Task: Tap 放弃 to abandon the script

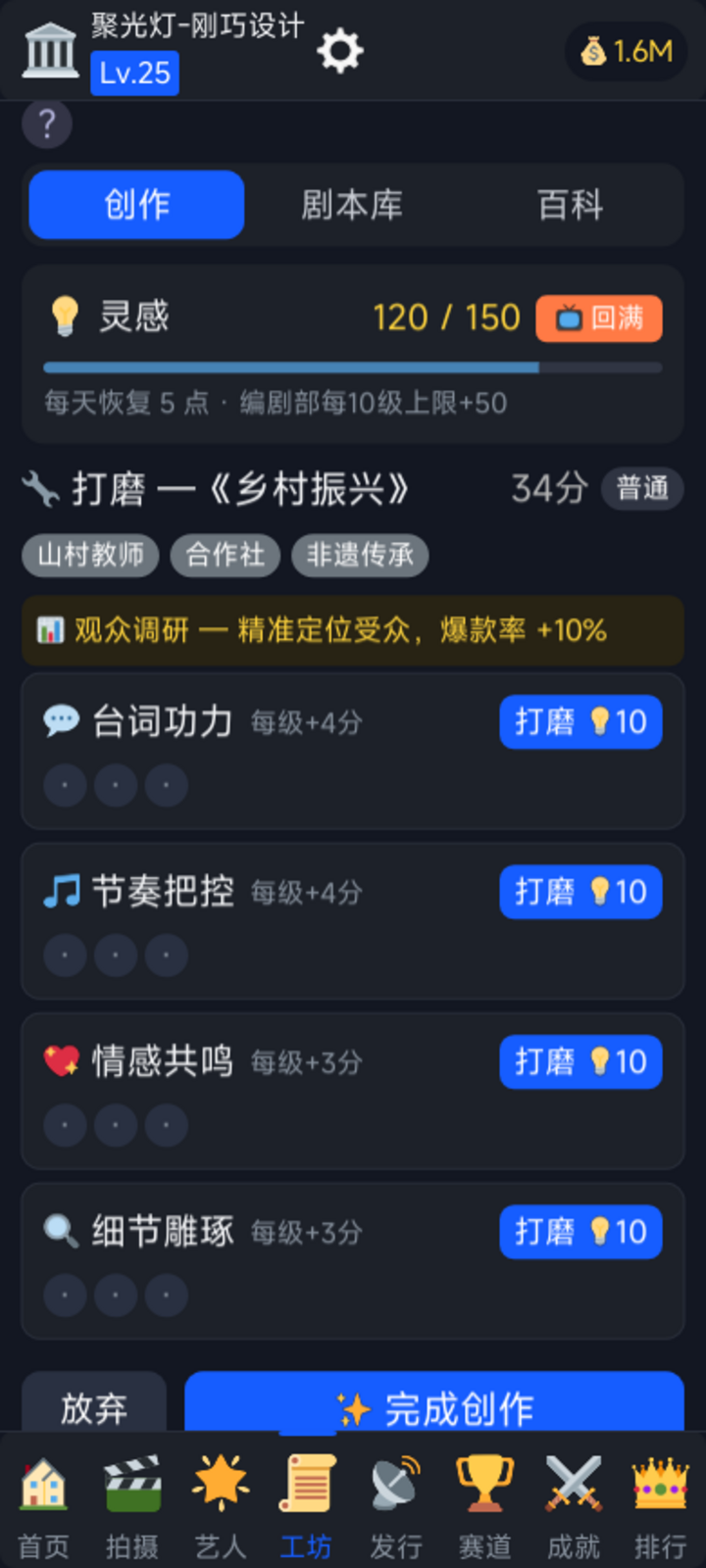Action: point(94,1403)
